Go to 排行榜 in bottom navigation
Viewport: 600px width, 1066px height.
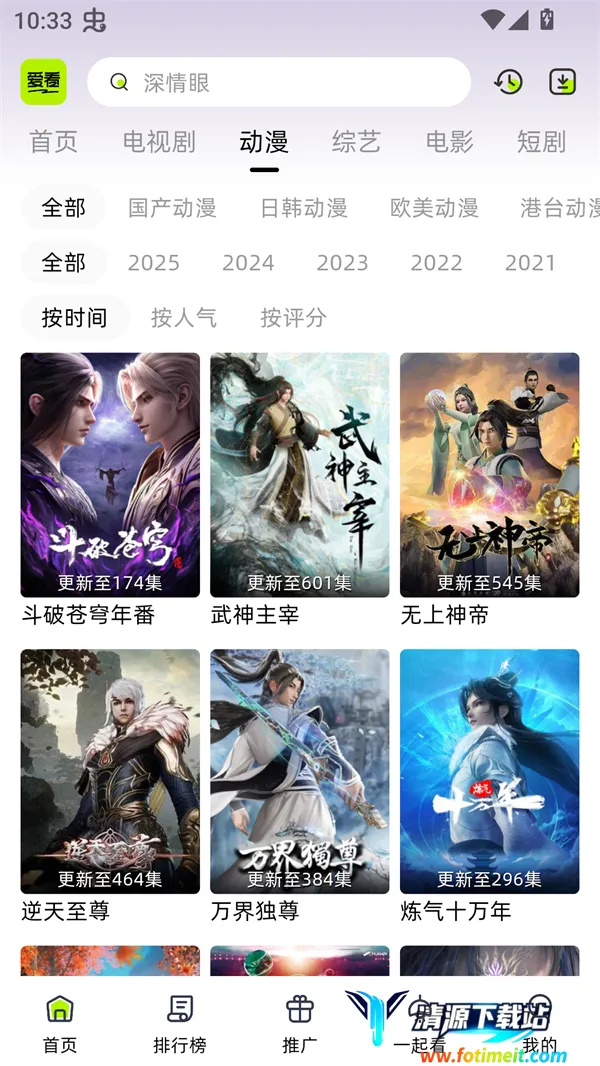pyautogui.click(x=180, y=1023)
